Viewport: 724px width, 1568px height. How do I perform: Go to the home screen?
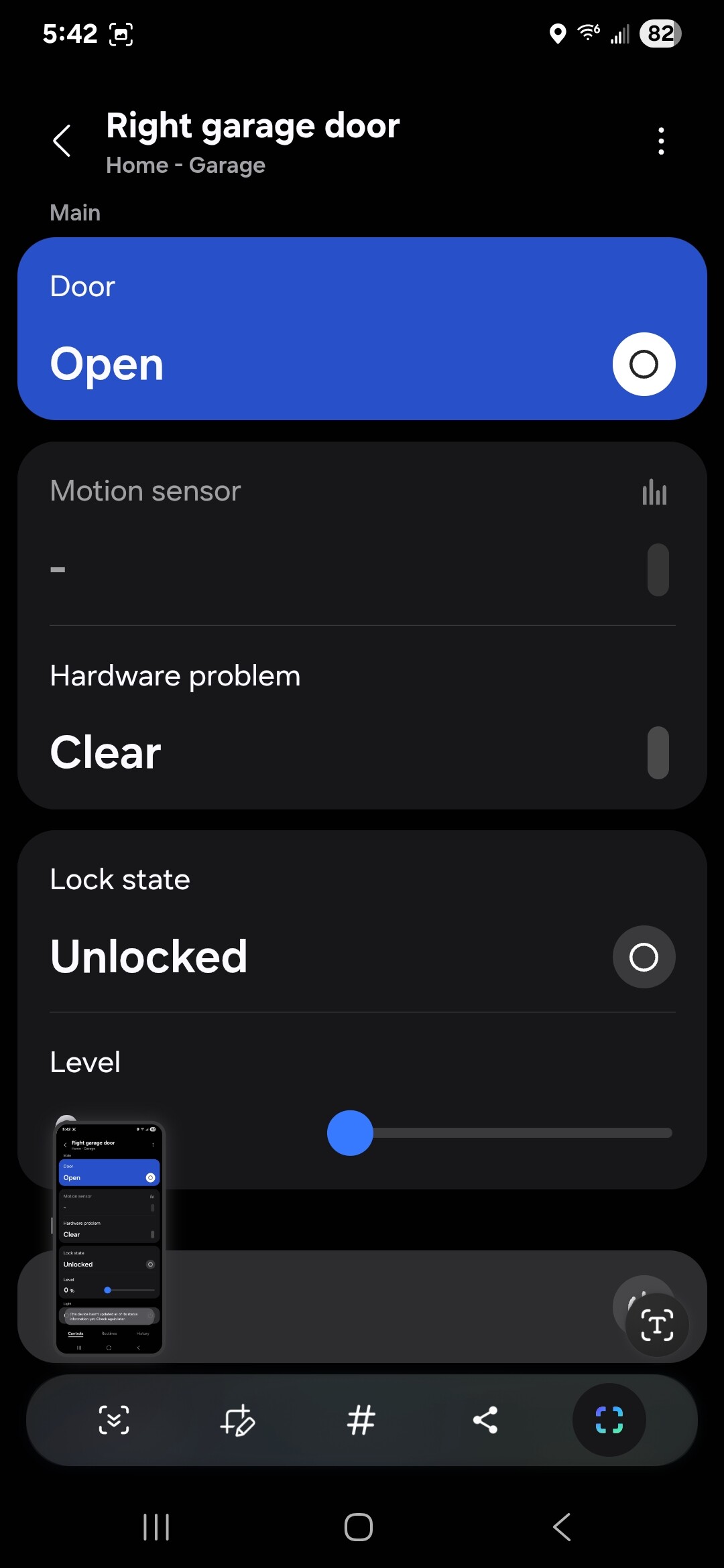[x=359, y=1527]
